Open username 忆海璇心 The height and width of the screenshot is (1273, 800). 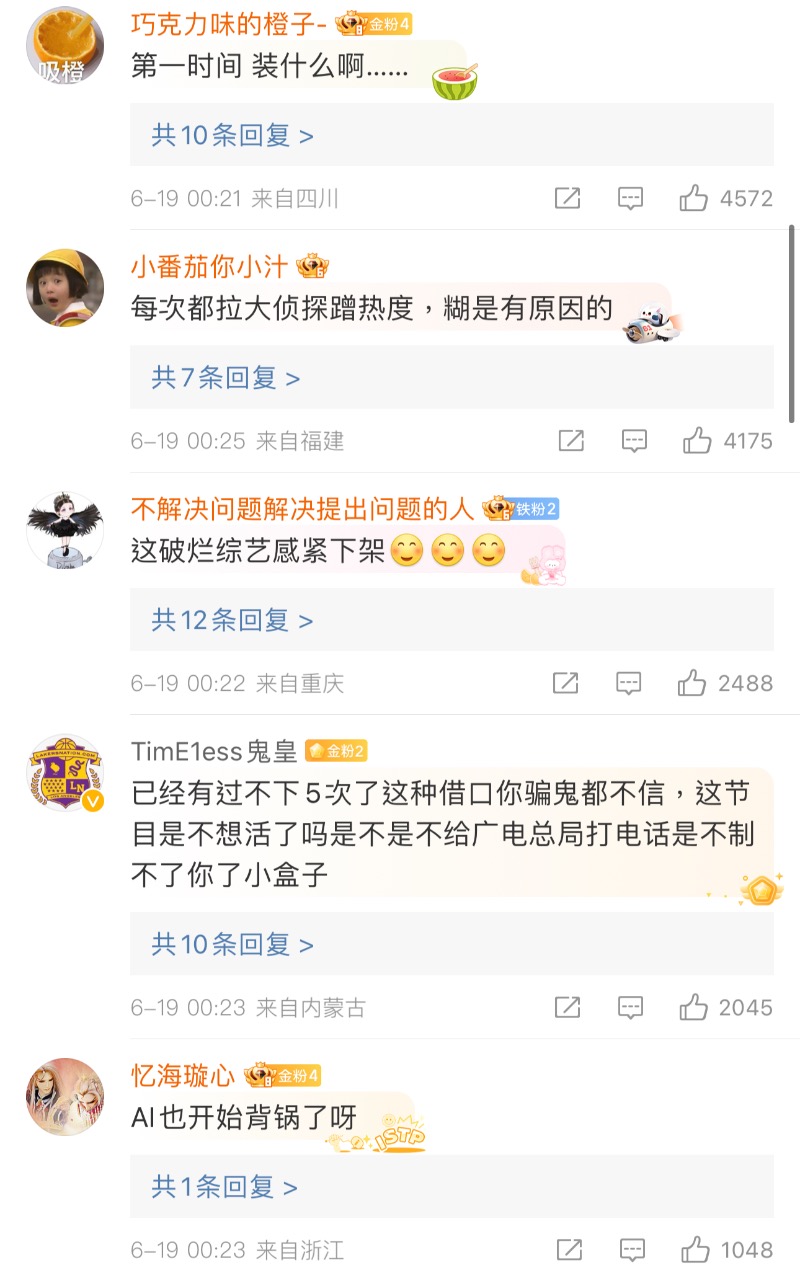pyautogui.click(x=183, y=1075)
